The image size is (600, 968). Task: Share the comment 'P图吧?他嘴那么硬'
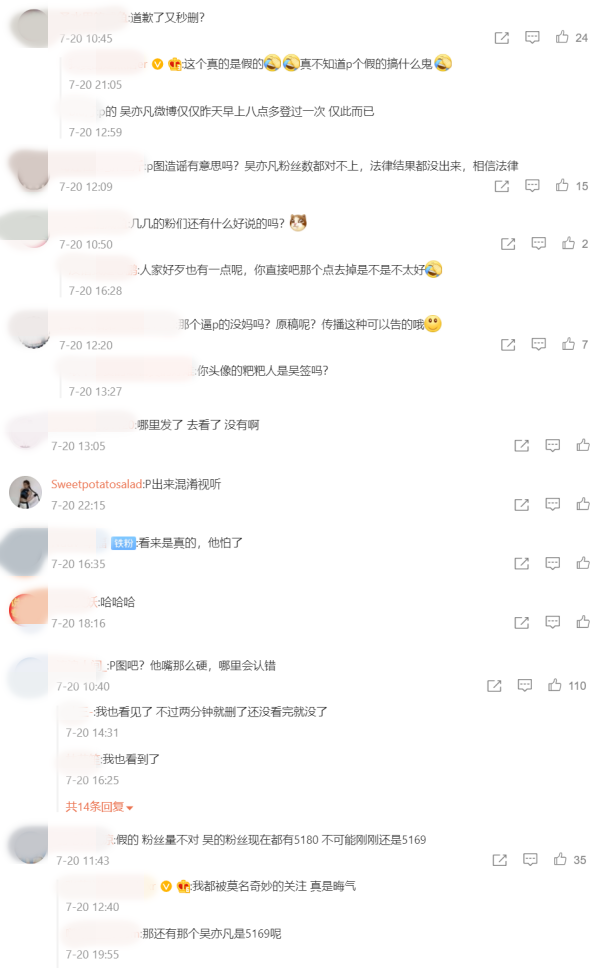click(x=494, y=686)
